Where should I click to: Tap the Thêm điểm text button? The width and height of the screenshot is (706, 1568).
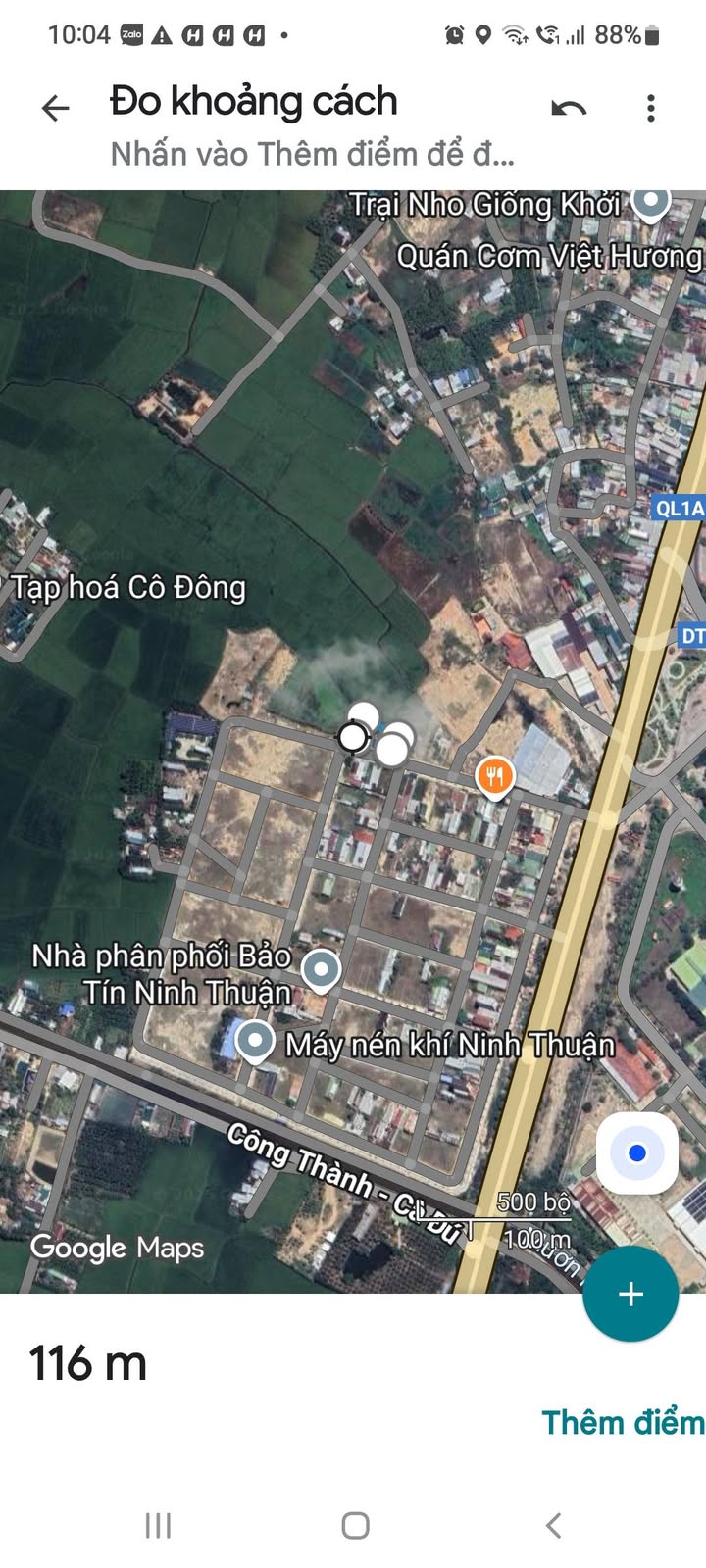point(623,1422)
